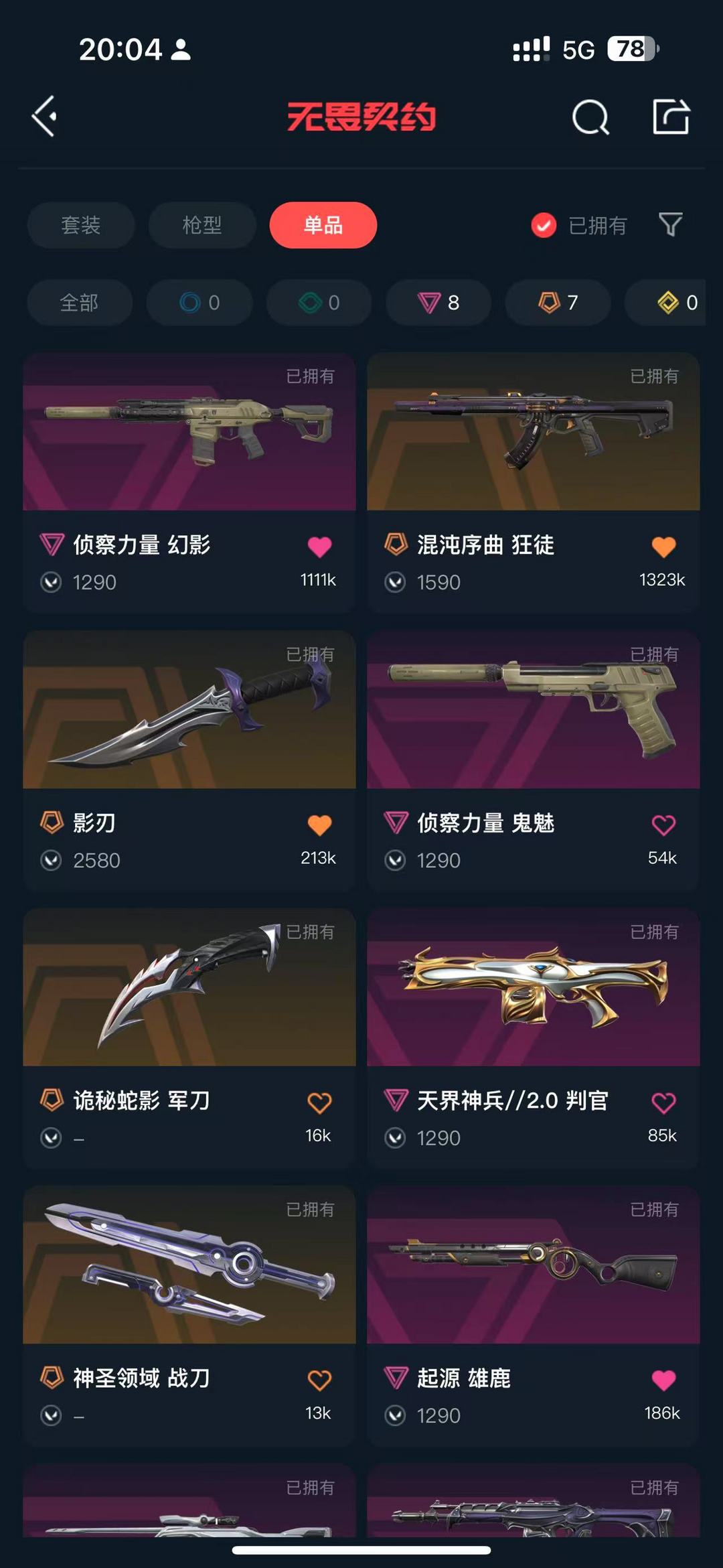Image resolution: width=723 pixels, height=1568 pixels.
Task: Filter by the pink tier chip showing 8
Action: pos(438,303)
